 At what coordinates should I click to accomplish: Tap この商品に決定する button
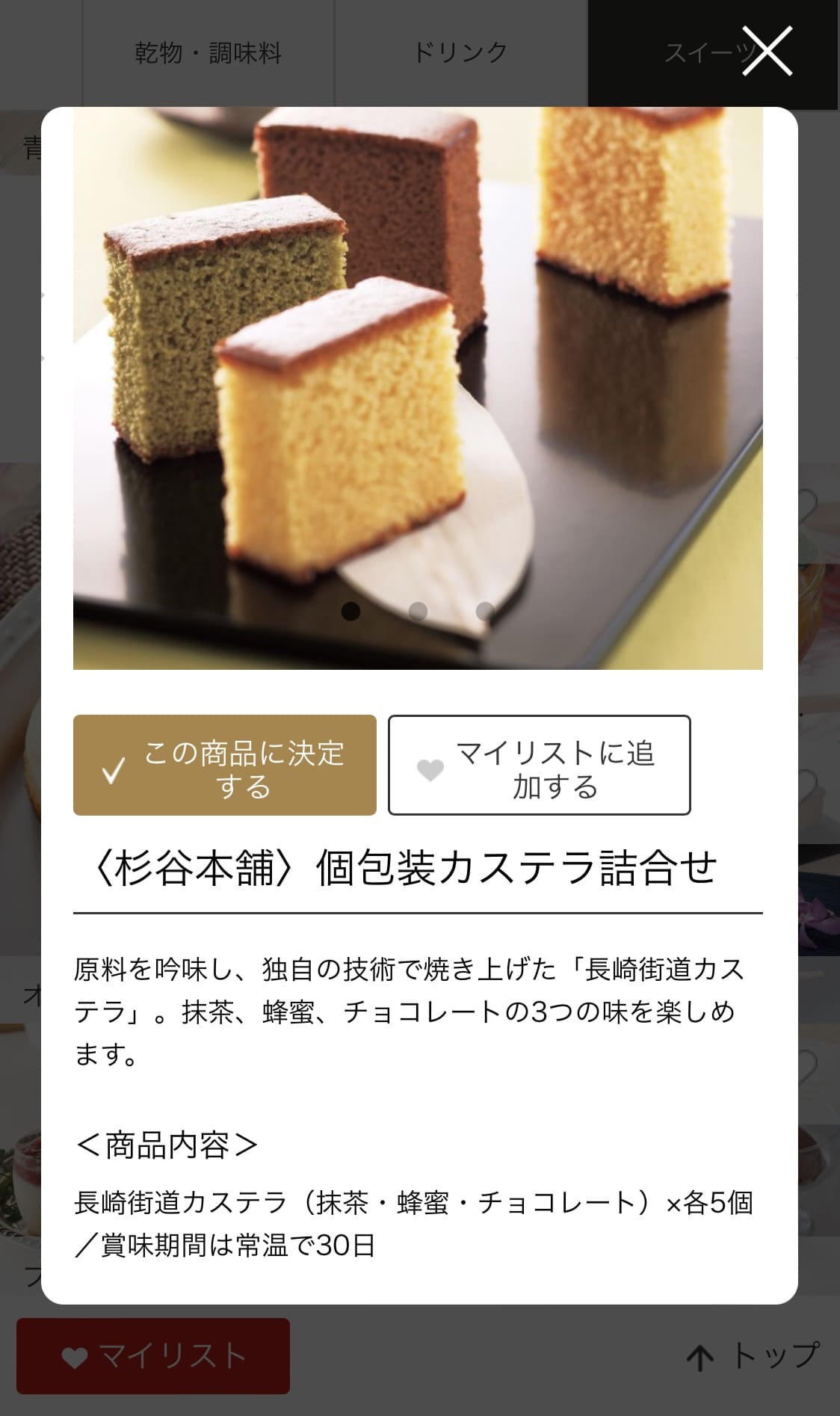pyautogui.click(x=224, y=765)
